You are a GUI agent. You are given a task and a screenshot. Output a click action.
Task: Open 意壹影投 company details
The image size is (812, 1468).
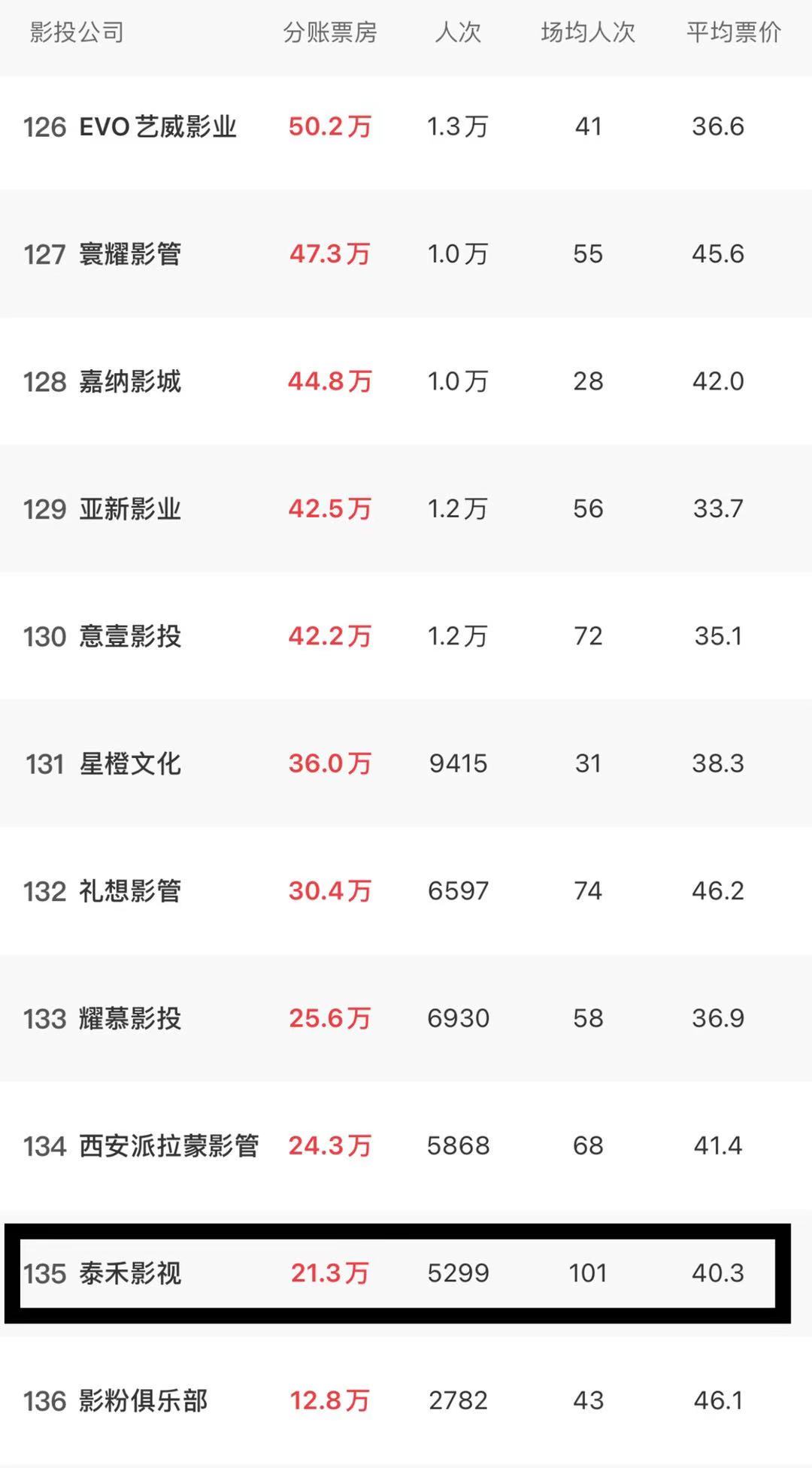pos(406,636)
